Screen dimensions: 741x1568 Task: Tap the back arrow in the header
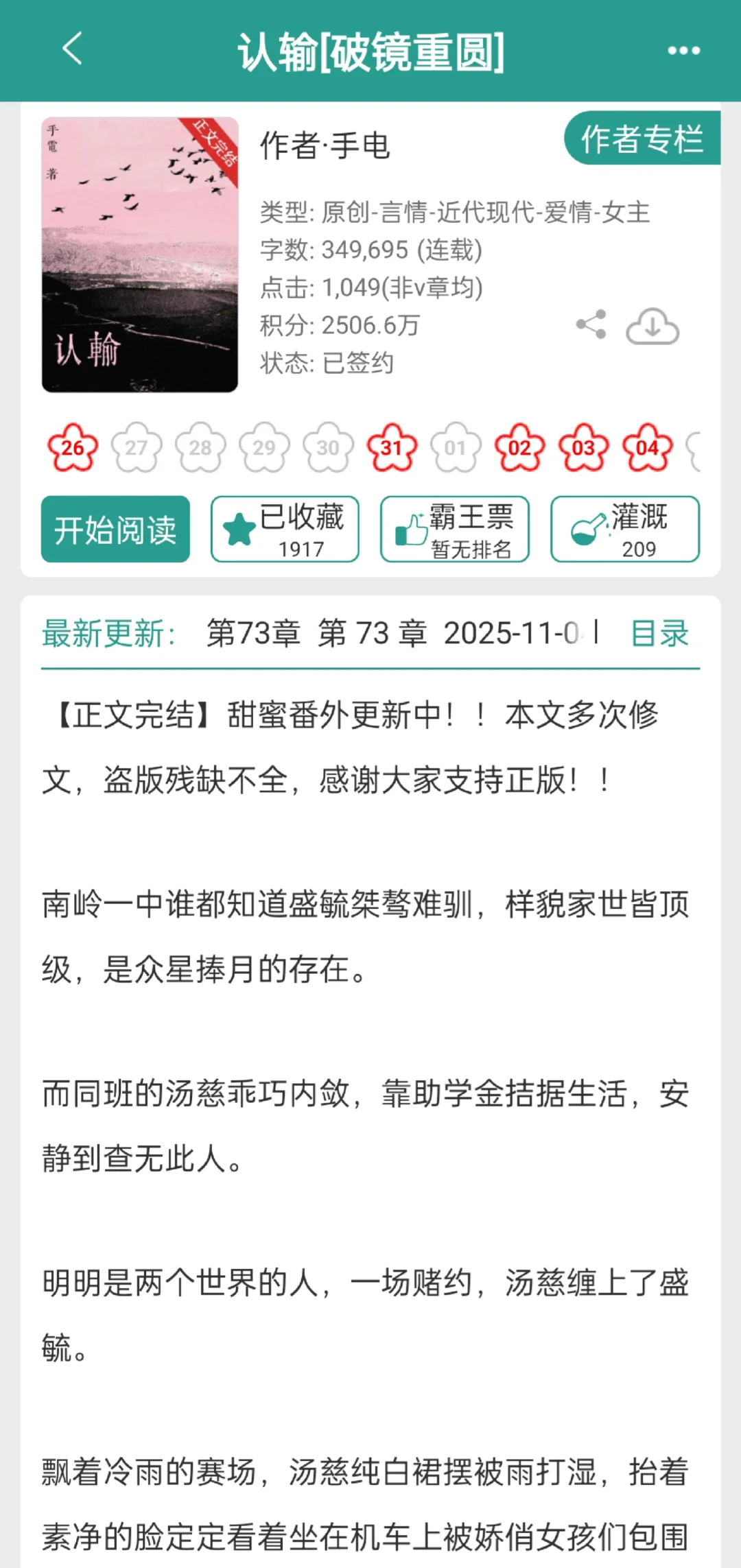tap(70, 51)
